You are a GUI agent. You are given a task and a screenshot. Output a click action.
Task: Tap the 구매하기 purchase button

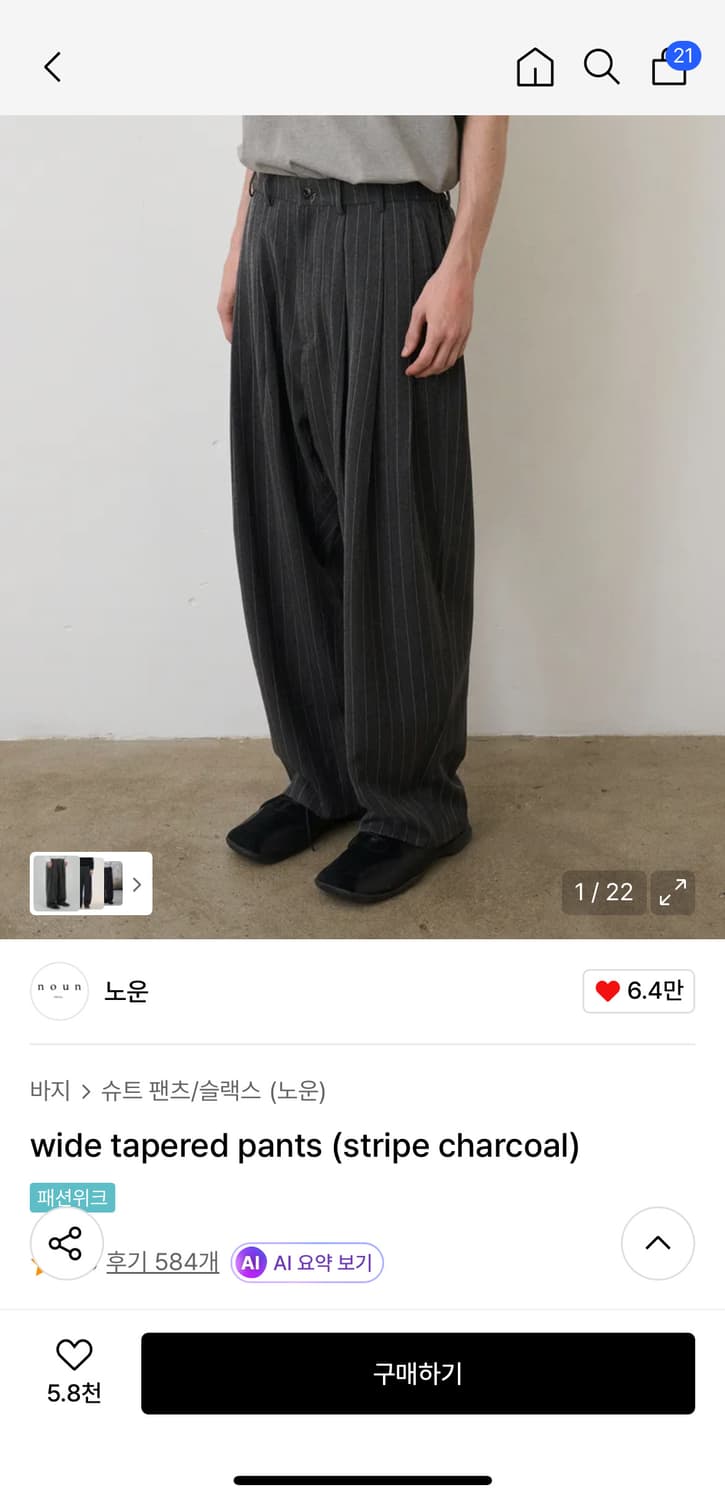pos(418,1373)
